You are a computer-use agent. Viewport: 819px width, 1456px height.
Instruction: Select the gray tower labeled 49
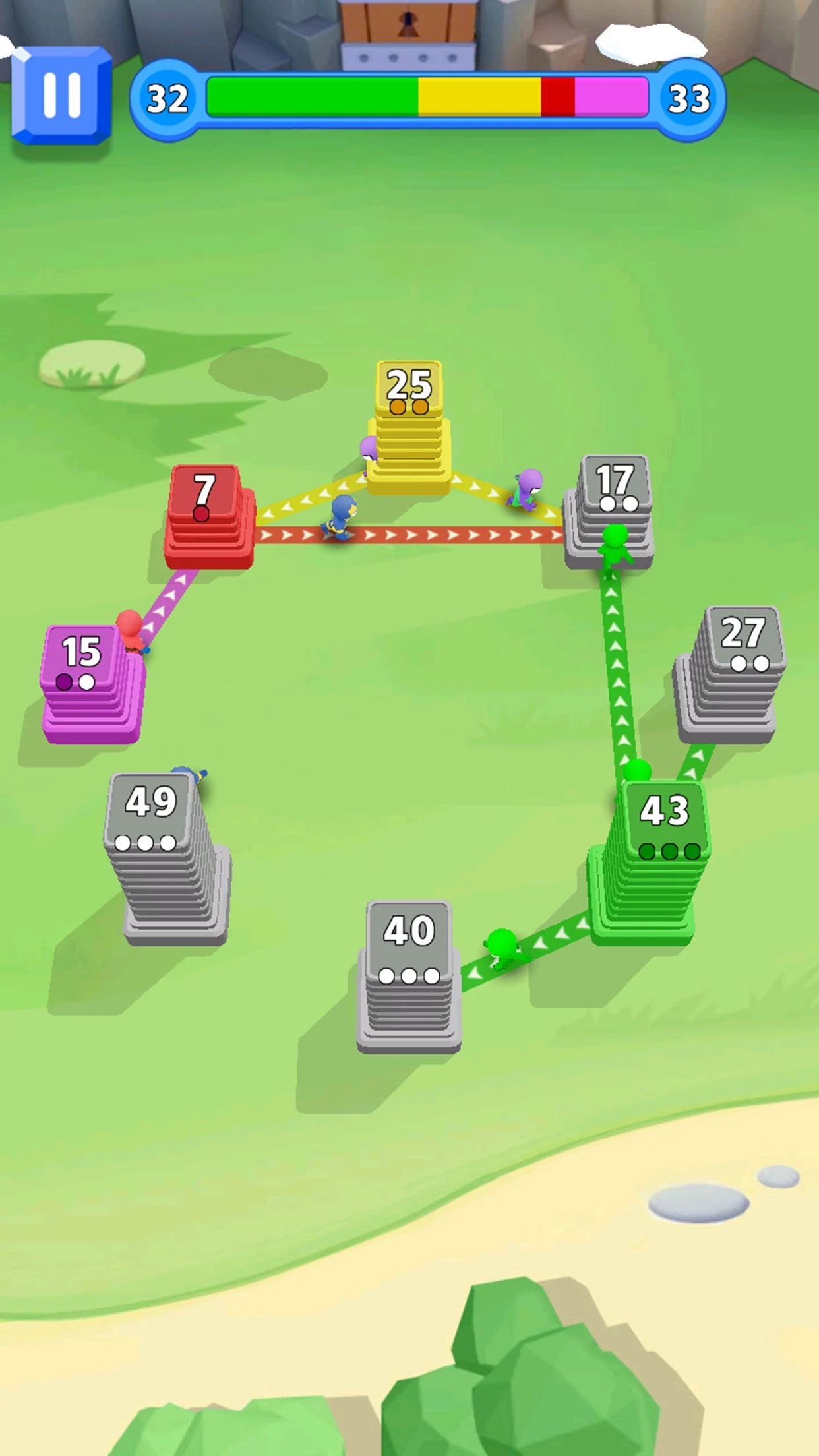point(167,859)
